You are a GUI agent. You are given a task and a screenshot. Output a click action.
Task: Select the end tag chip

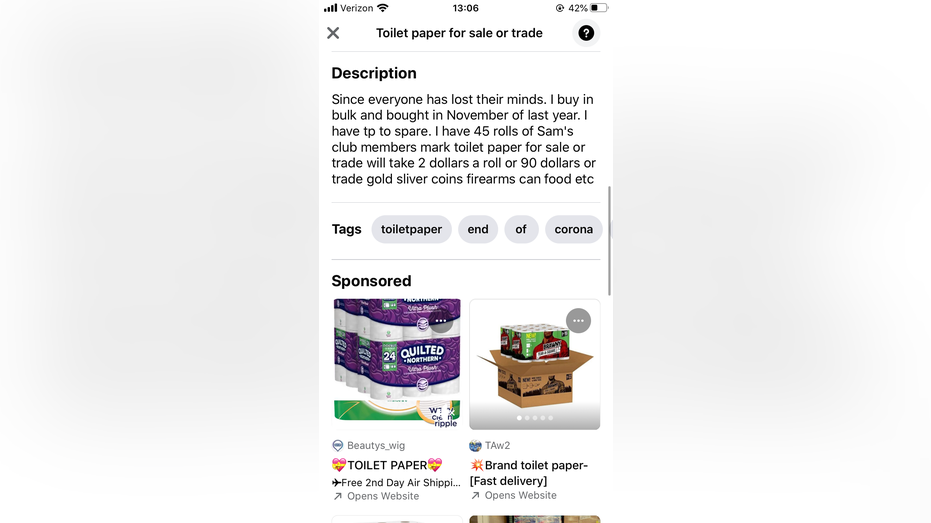click(478, 229)
